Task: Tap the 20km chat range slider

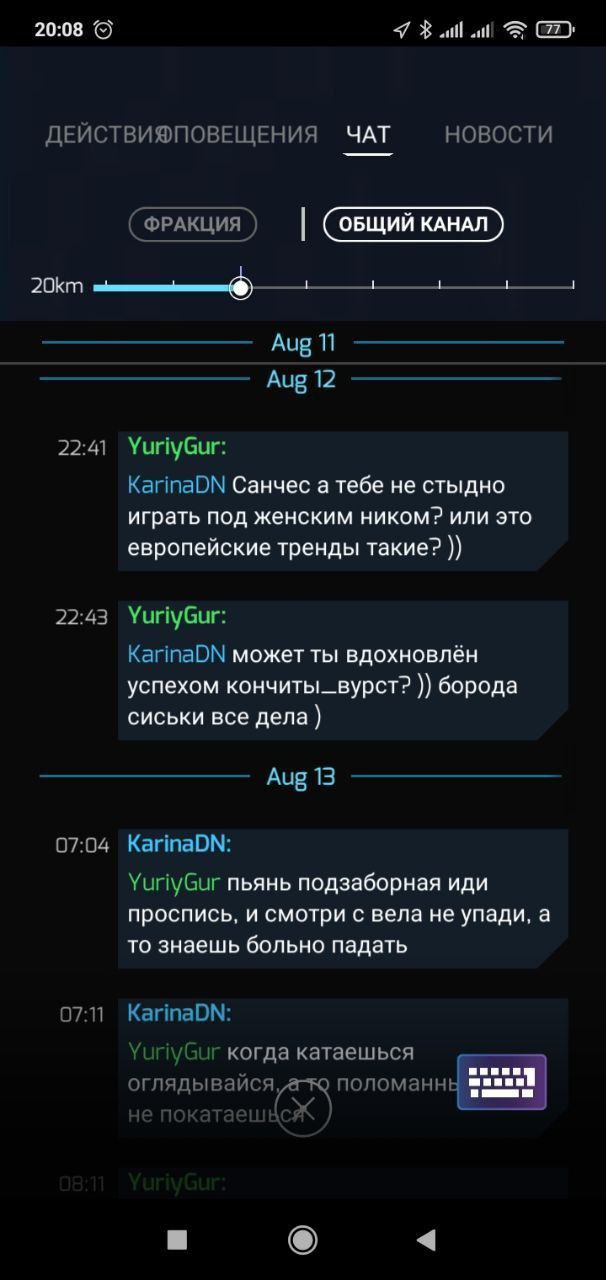Action: tap(240, 288)
